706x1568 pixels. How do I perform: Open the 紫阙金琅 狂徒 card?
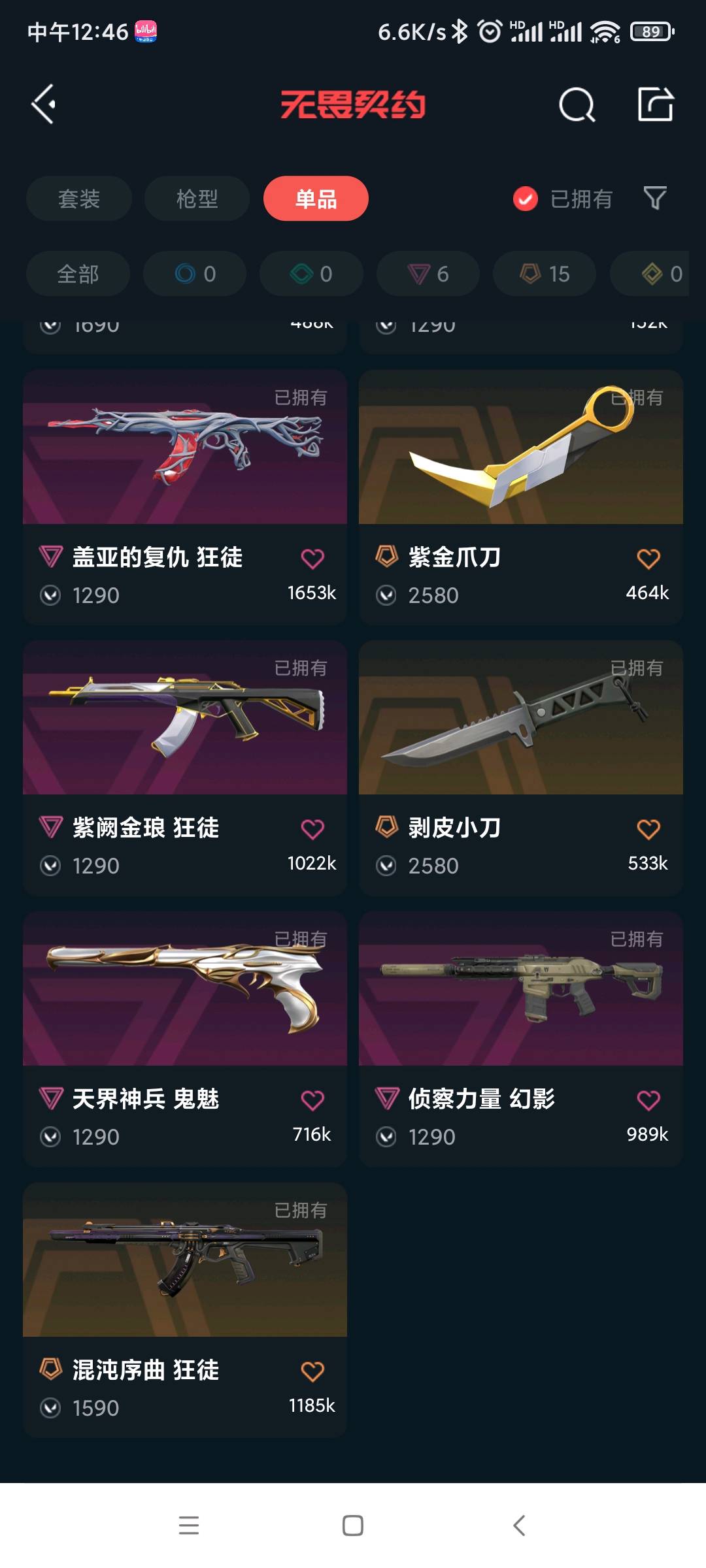(185, 768)
